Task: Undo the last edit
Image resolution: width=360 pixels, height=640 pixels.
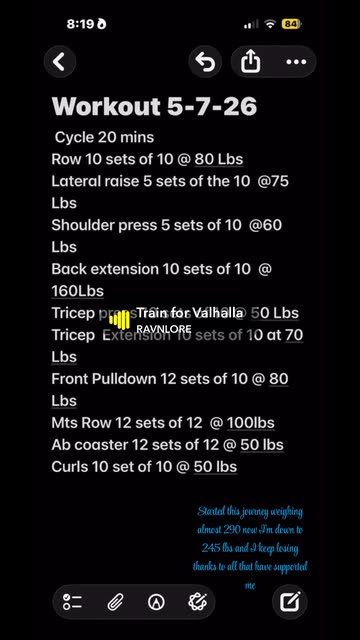Action: click(x=205, y=62)
